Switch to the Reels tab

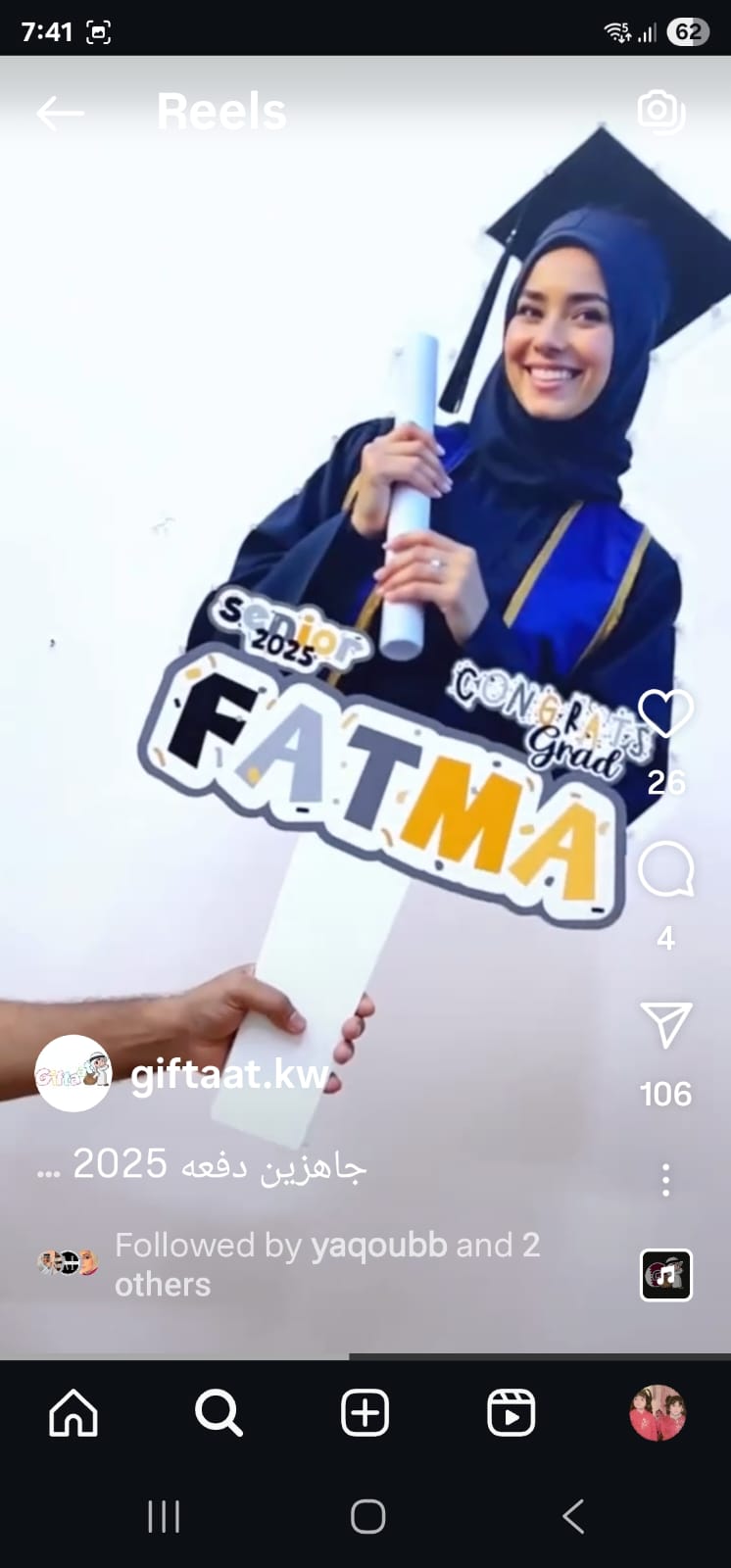511,1413
